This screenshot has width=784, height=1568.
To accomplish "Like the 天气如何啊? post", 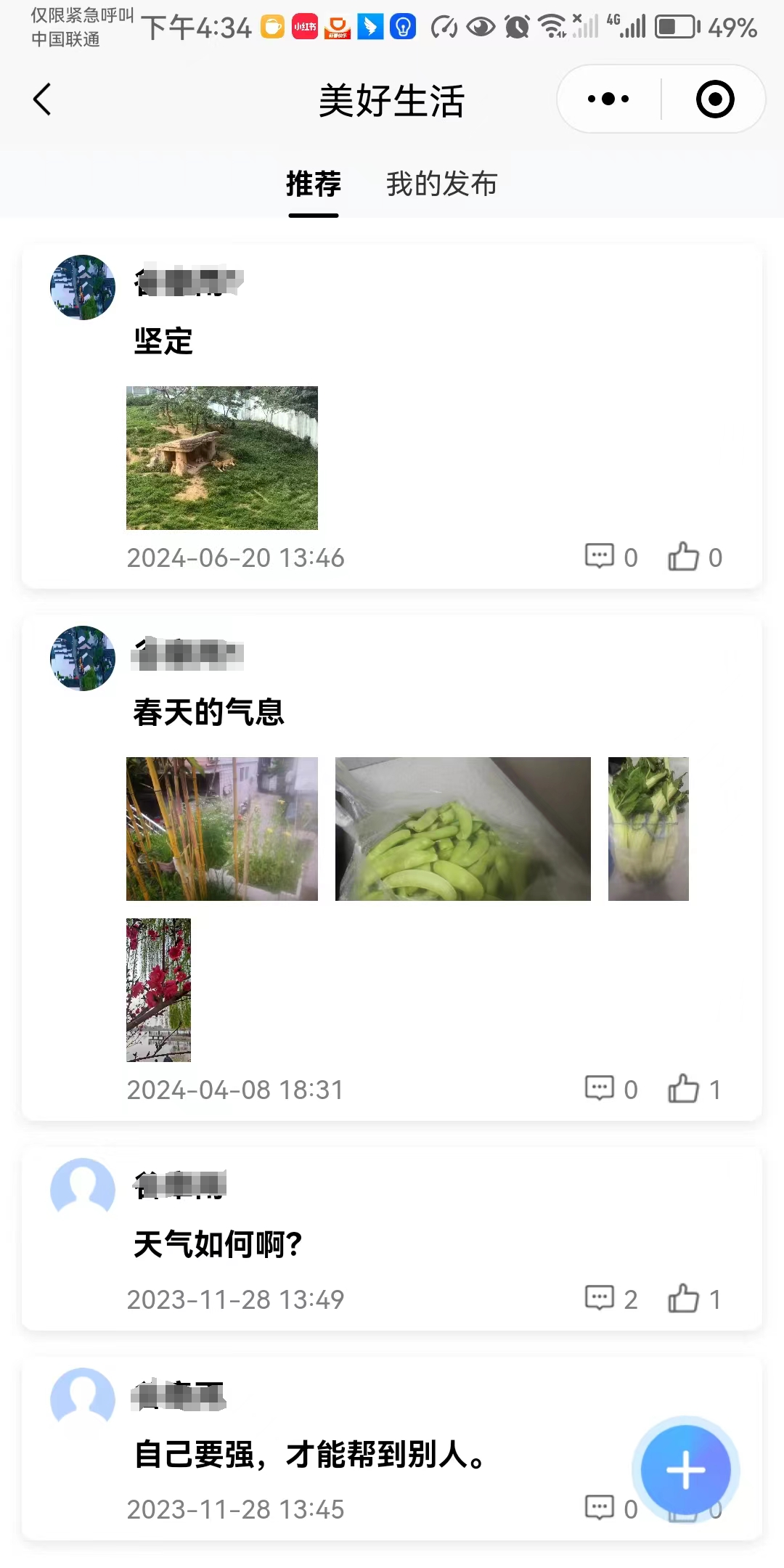I will pyautogui.click(x=684, y=1298).
